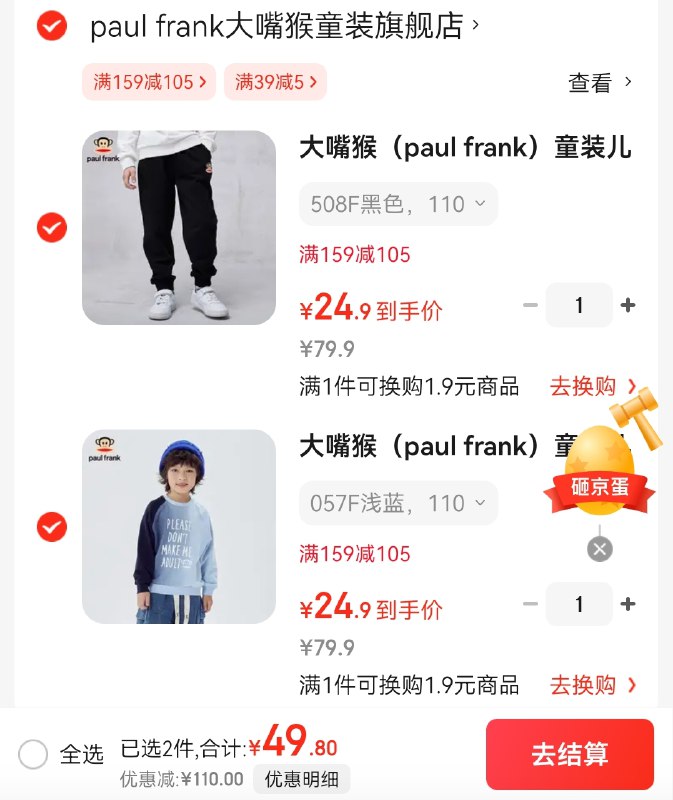
Task: Proceed to checkout with 去结算
Action: click(x=569, y=754)
